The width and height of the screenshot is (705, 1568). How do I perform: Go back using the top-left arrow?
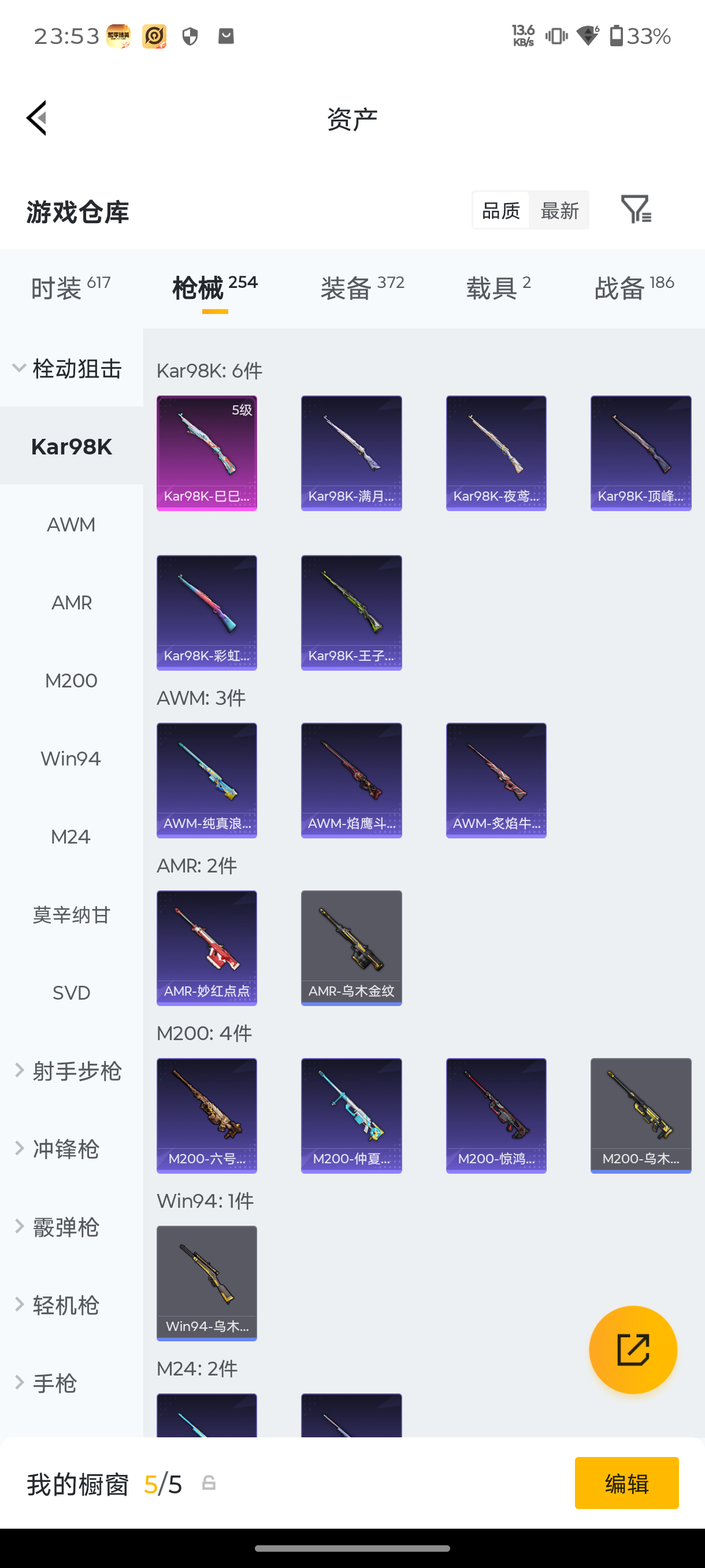(36, 118)
